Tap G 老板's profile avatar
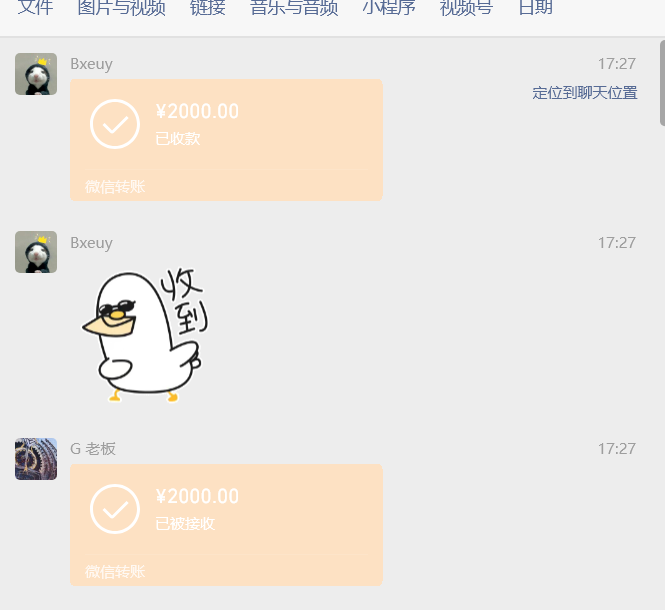665x610 pixels. point(36,459)
